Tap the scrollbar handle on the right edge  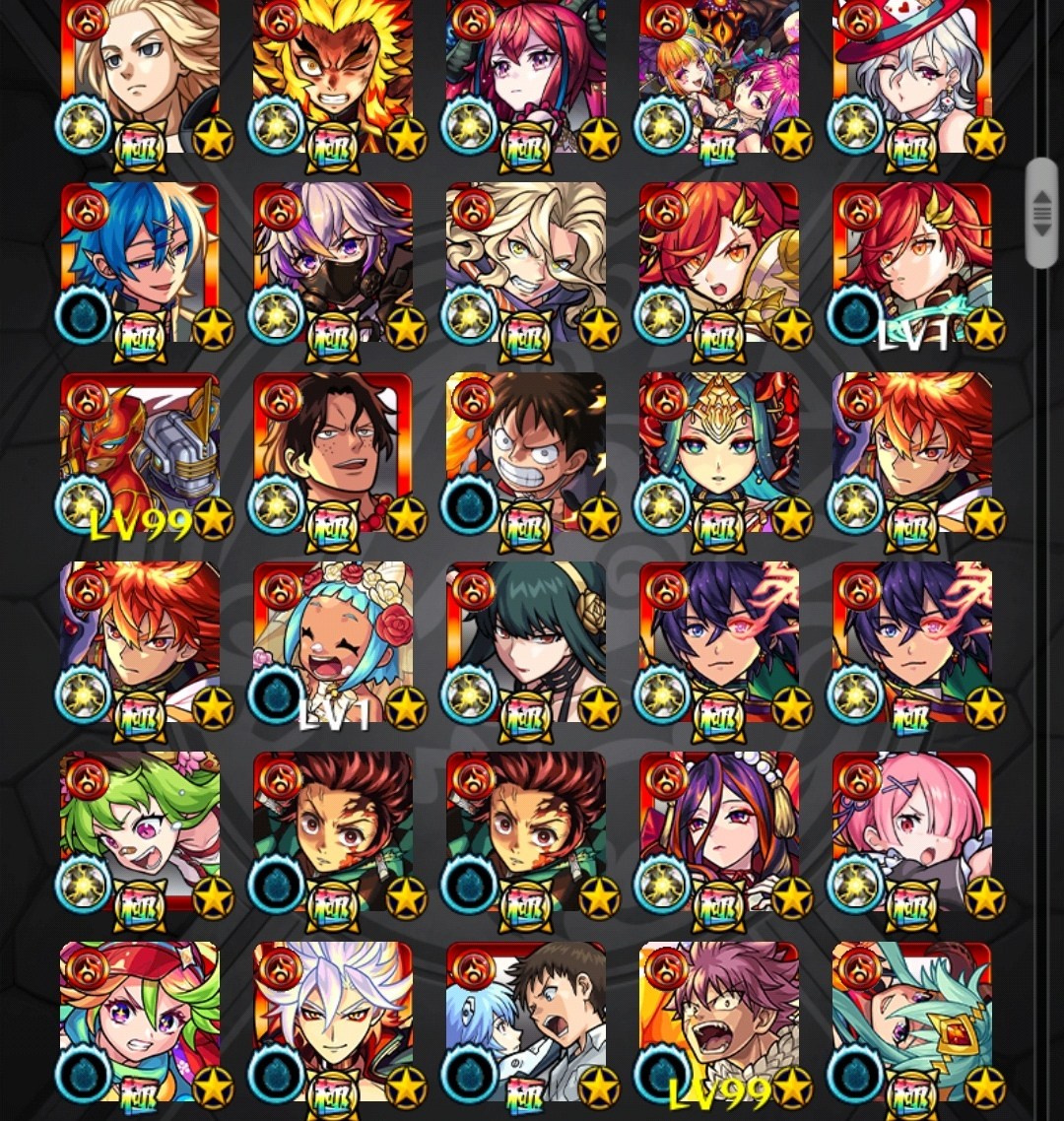[x=1041, y=212]
